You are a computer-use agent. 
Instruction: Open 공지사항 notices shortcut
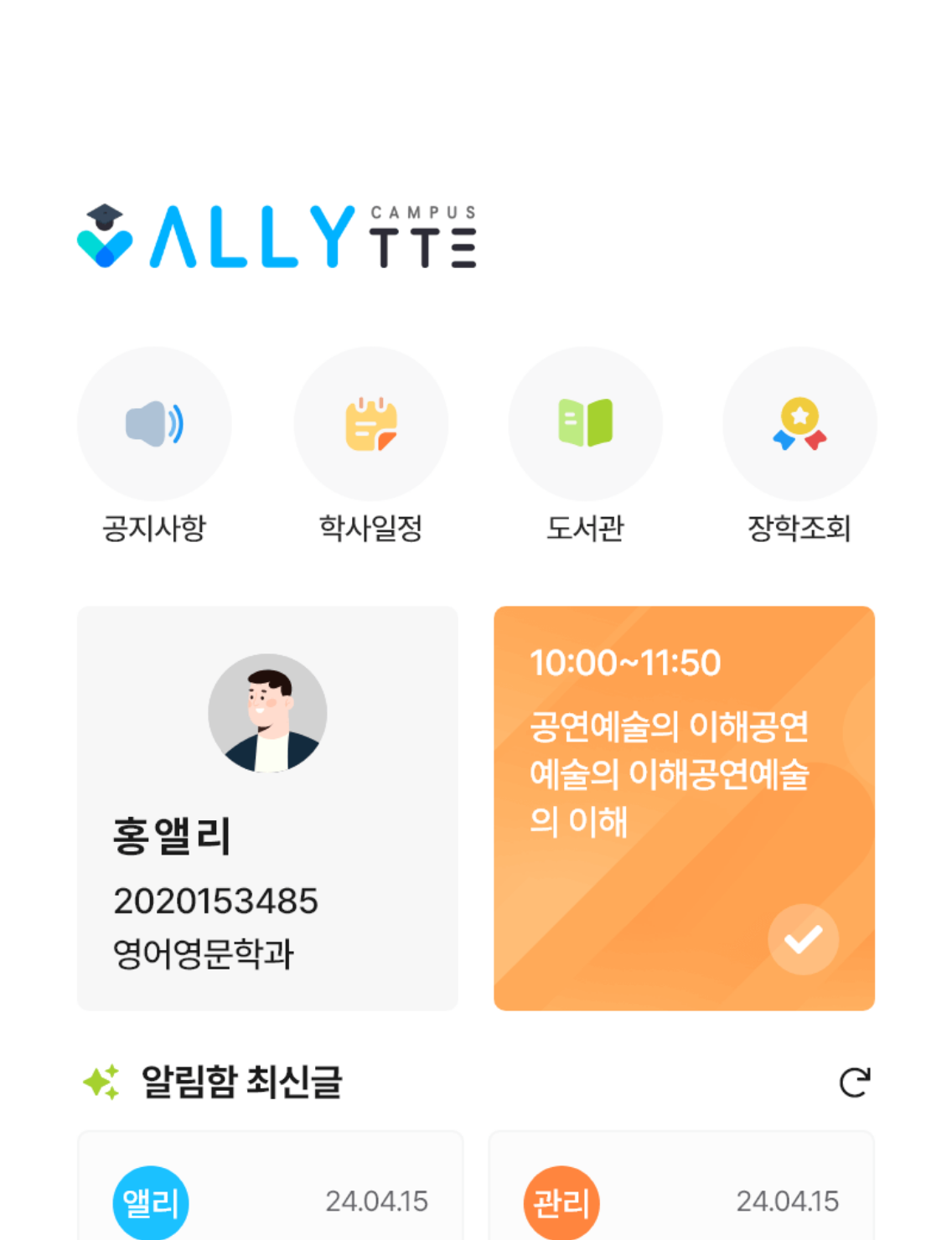154,425
